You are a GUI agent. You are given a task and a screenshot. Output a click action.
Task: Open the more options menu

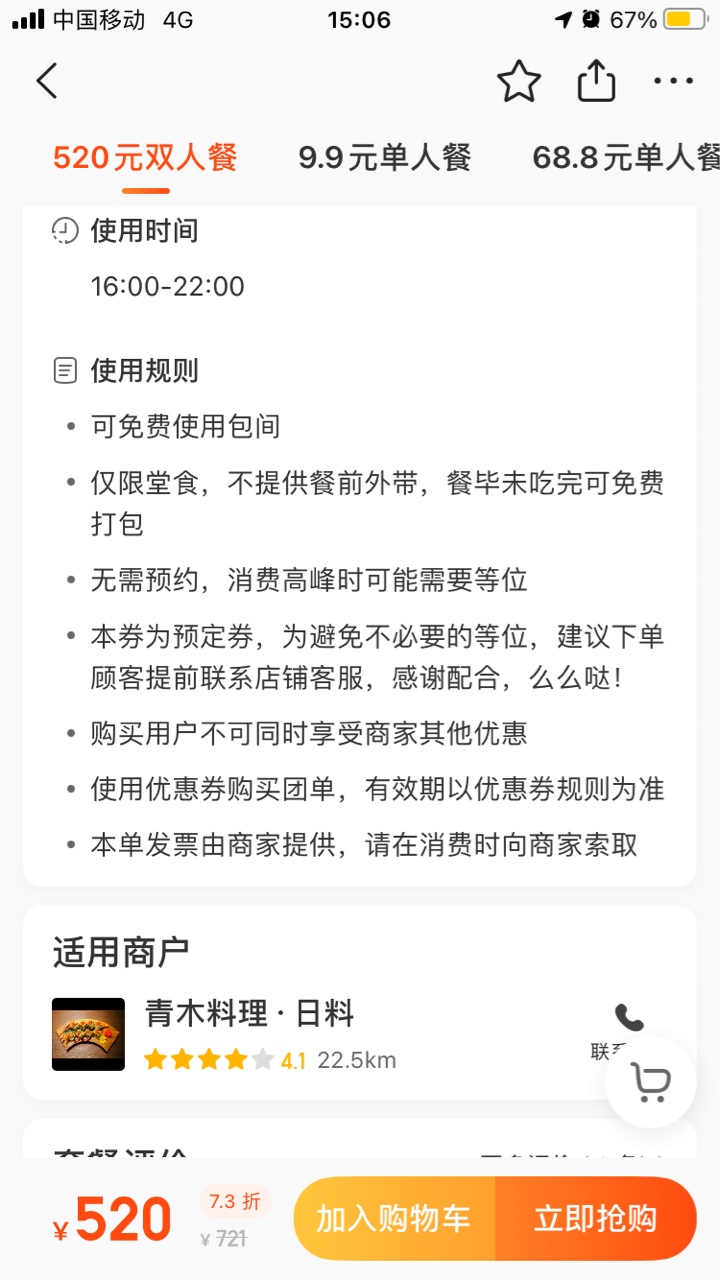(673, 81)
